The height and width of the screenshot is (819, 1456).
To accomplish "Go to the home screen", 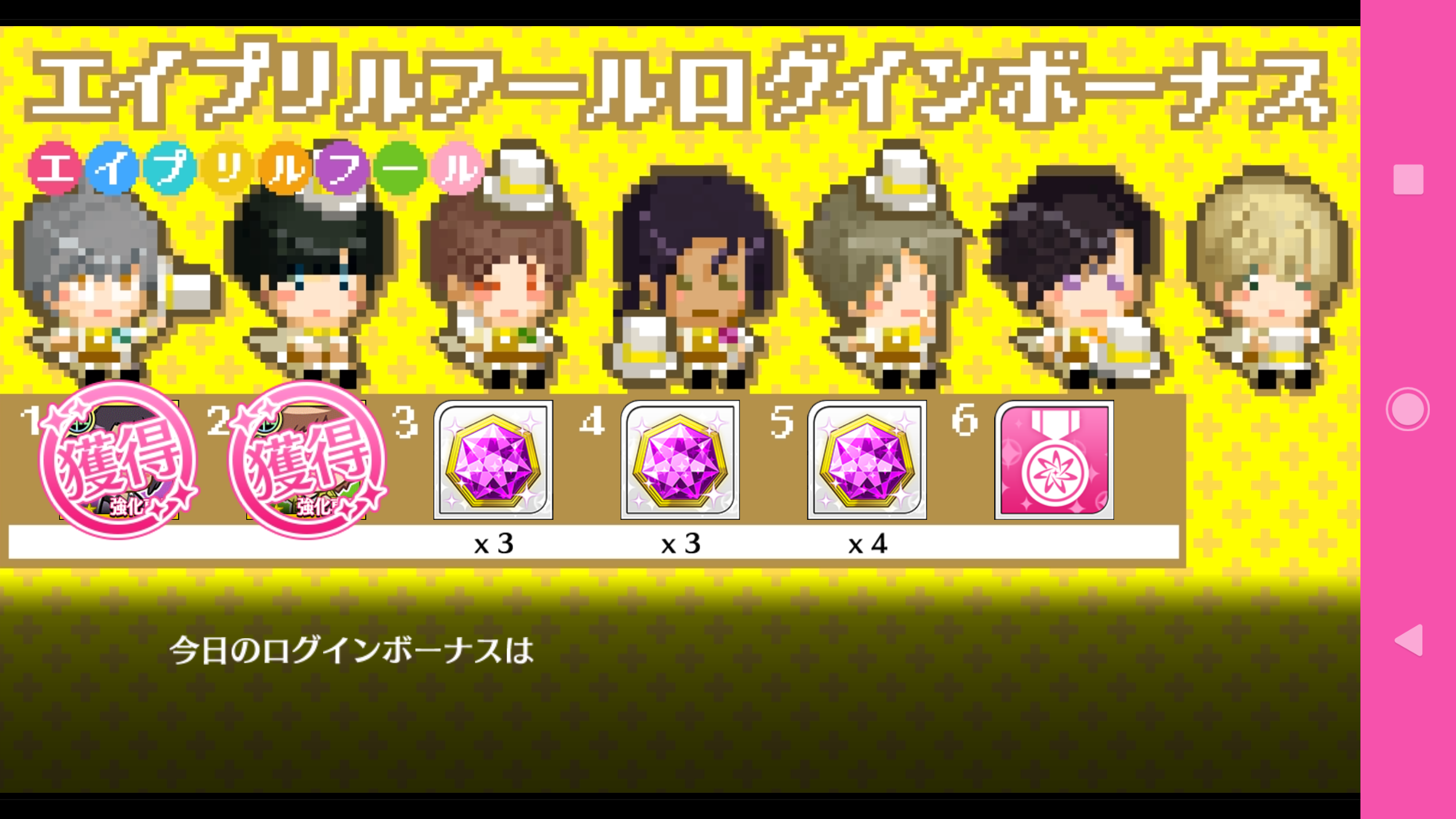I will (1407, 409).
